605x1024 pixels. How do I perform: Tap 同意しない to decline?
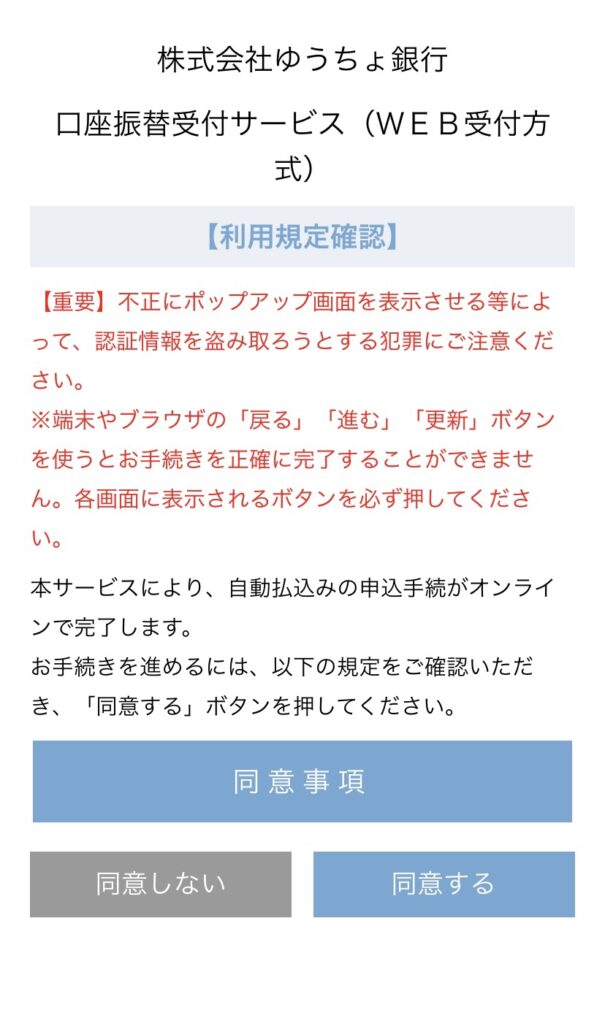pyautogui.click(x=160, y=884)
